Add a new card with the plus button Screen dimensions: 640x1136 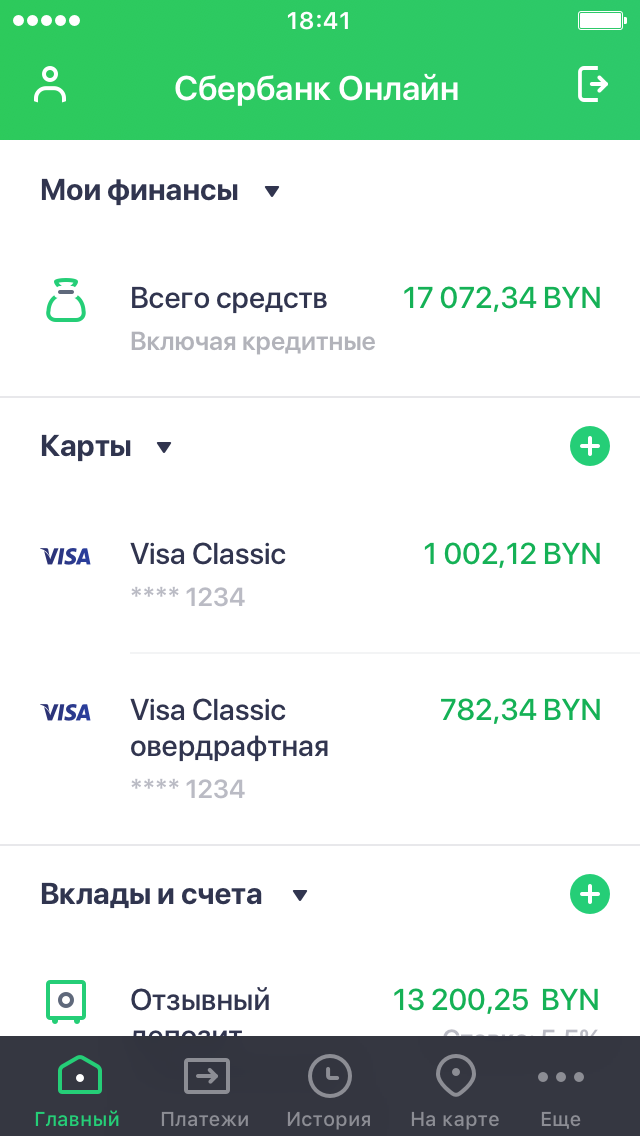589,446
